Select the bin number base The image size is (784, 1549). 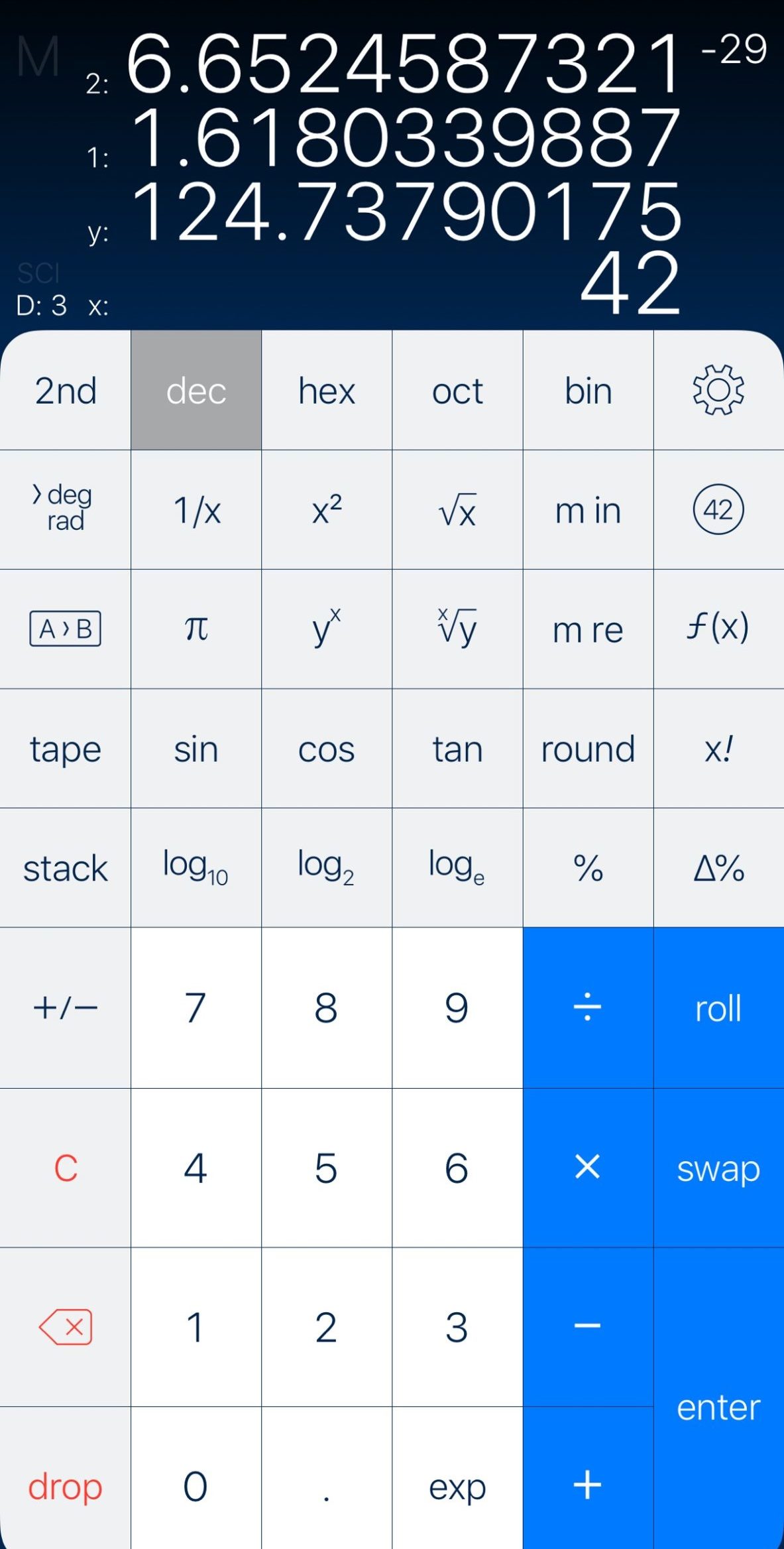(x=588, y=390)
